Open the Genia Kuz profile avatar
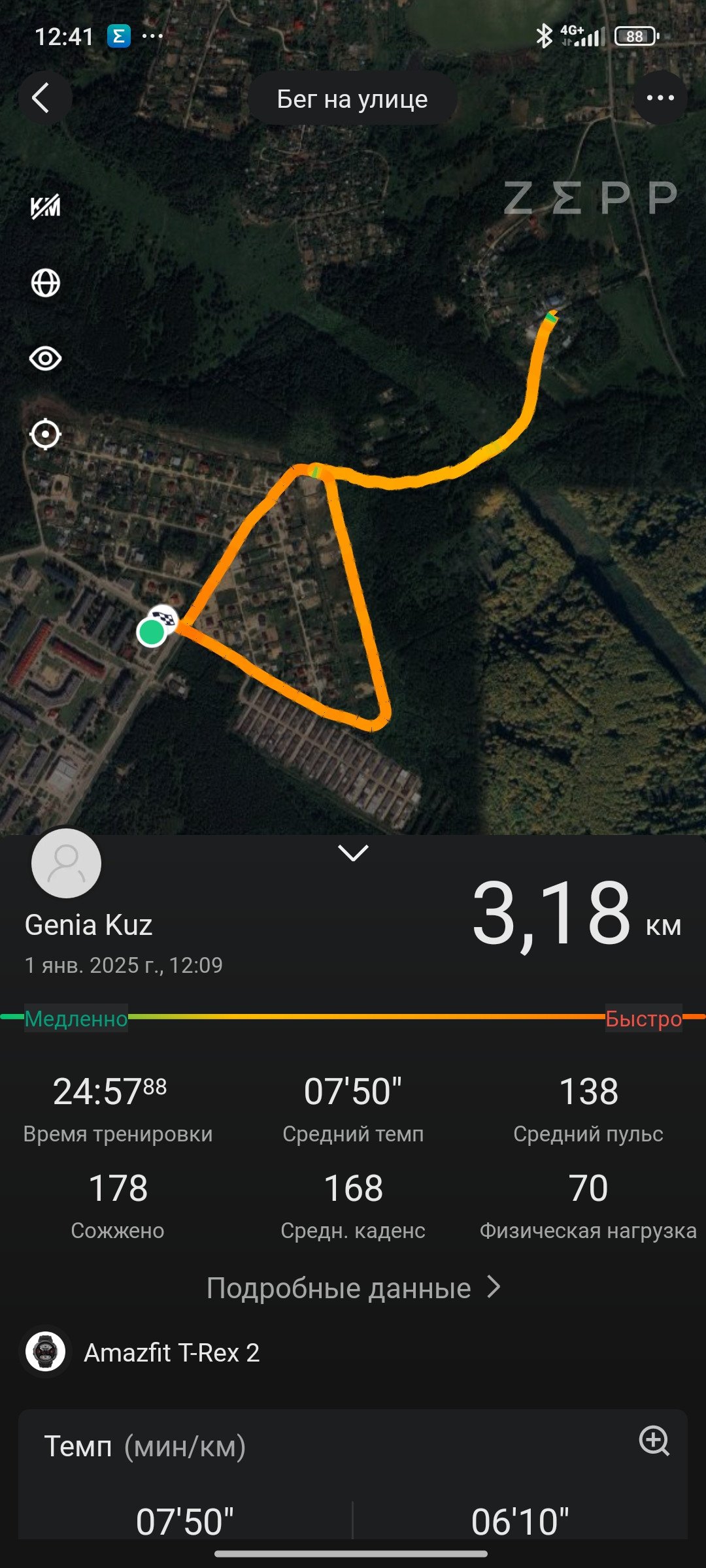 click(66, 863)
